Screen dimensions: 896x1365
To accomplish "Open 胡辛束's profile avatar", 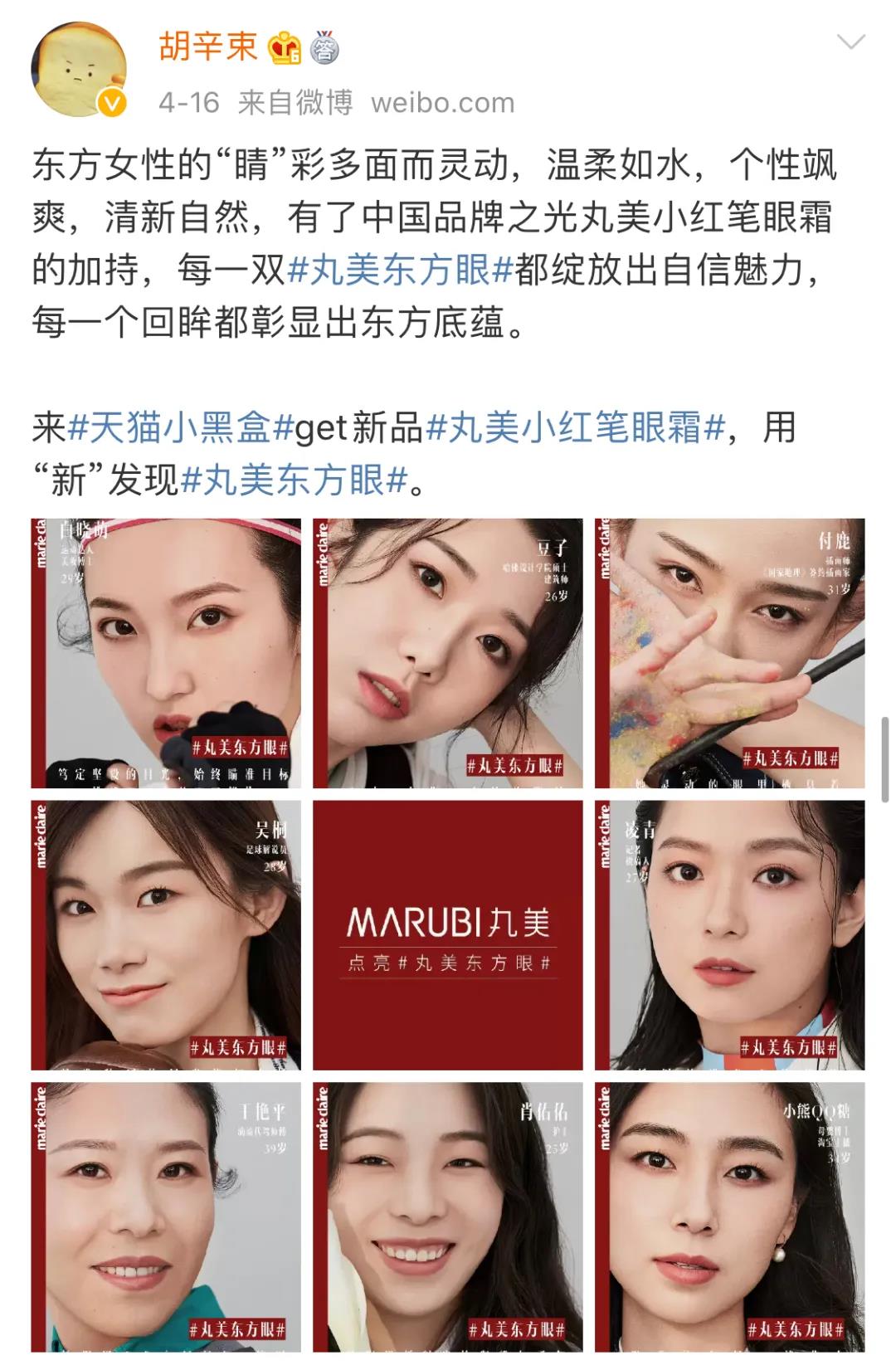I will click(78, 69).
